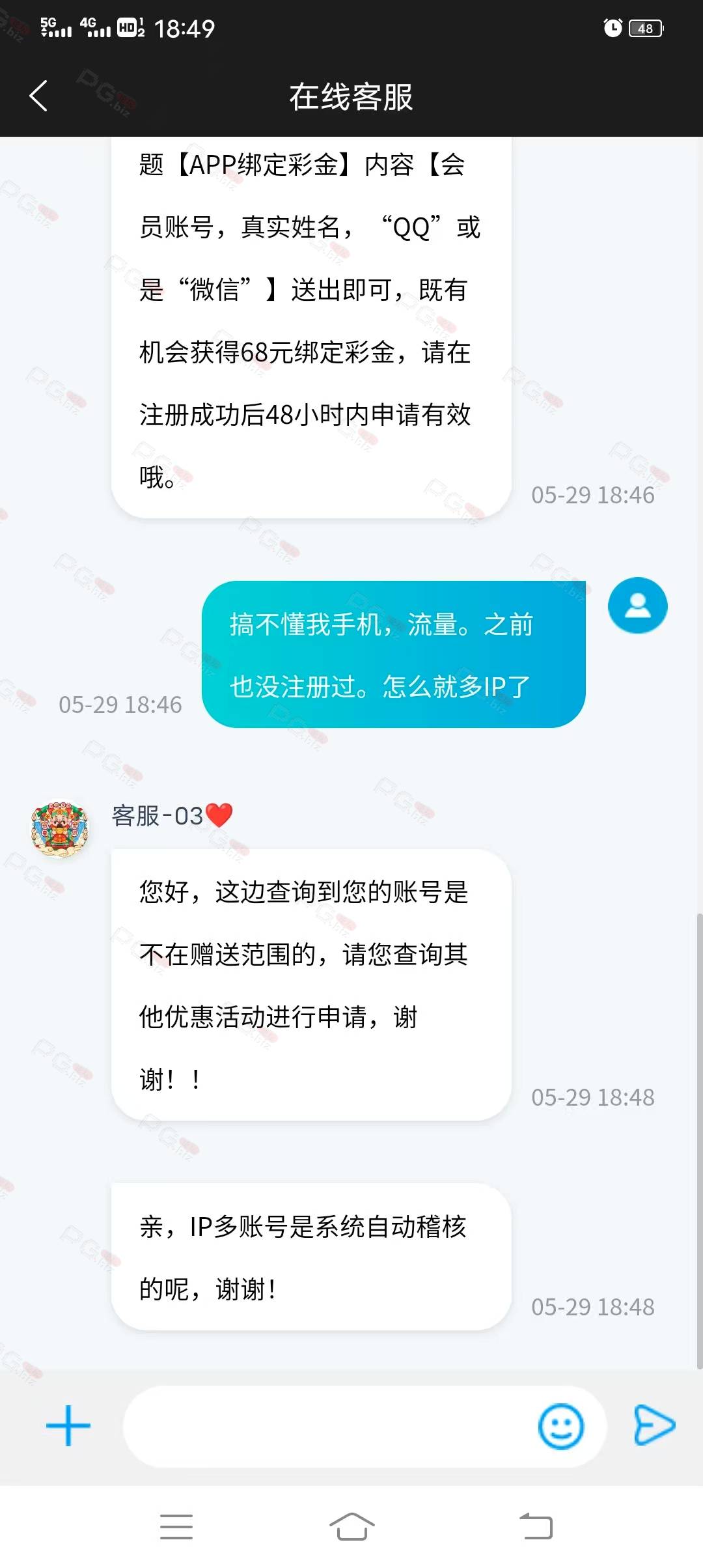Send the message with the arrow icon

pos(654,1425)
